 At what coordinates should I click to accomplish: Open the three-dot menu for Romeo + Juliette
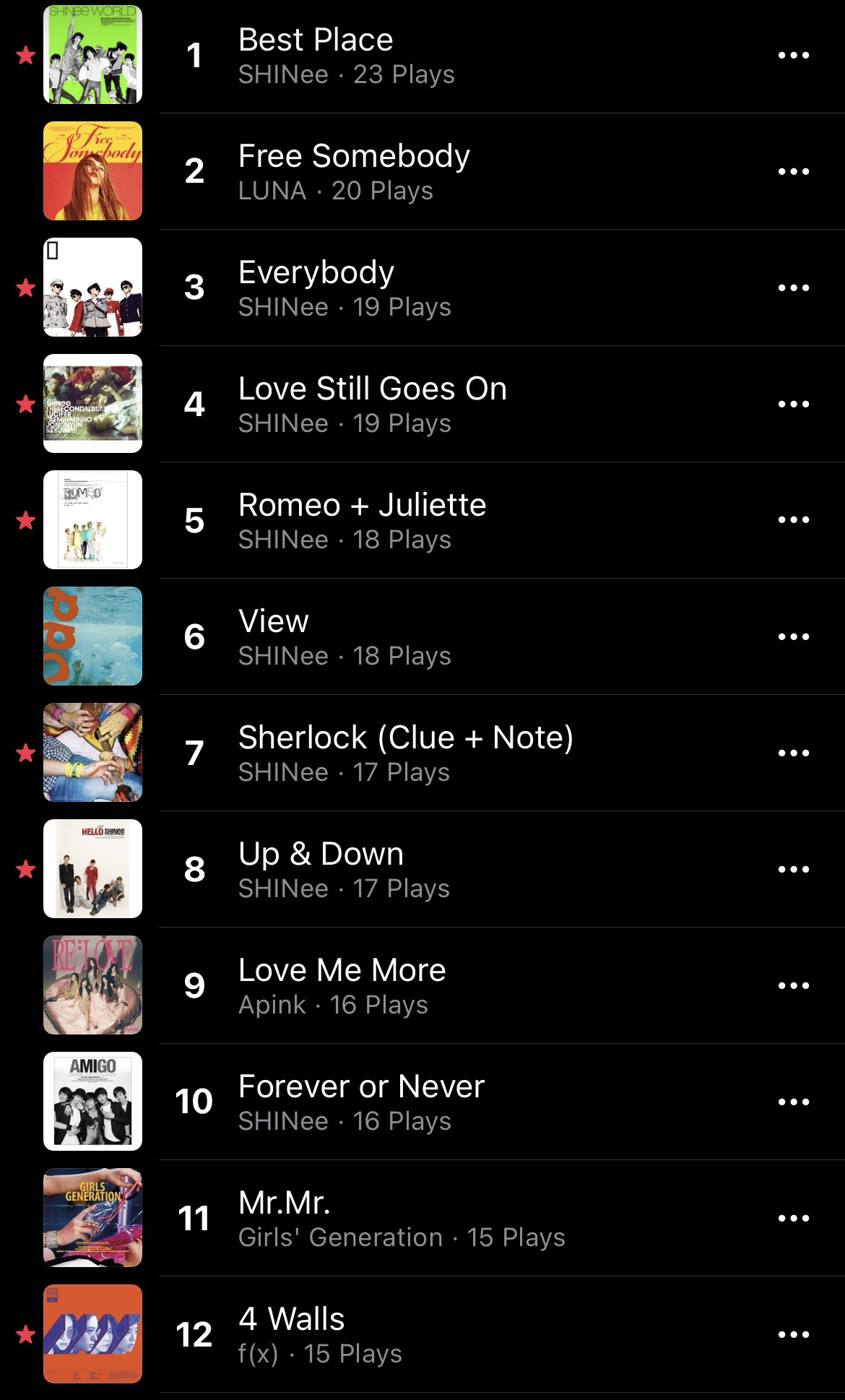[793, 520]
